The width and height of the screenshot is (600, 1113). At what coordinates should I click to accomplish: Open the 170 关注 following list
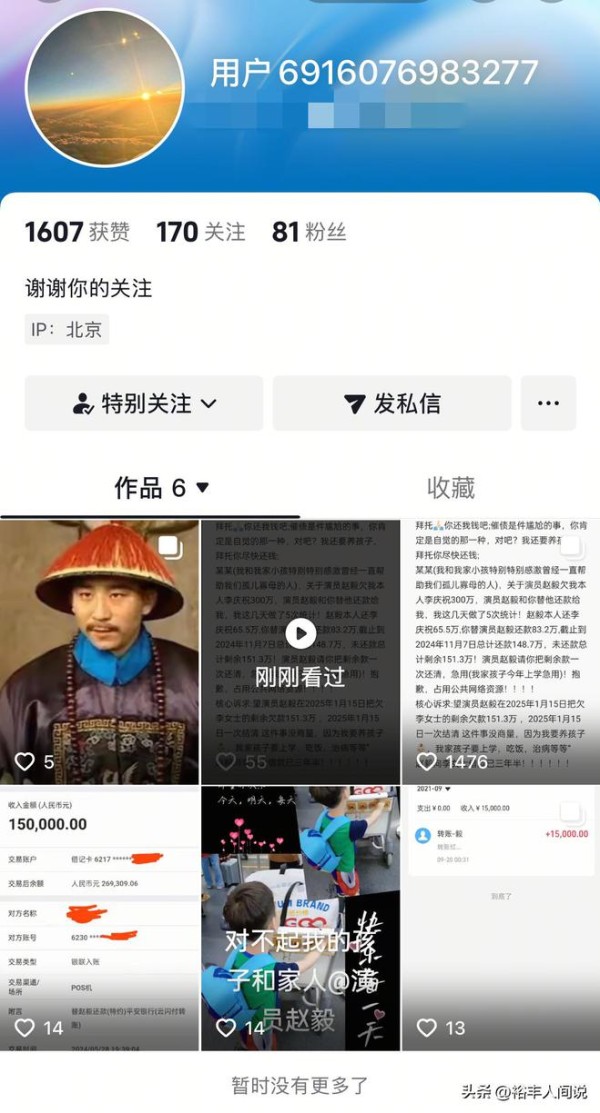click(x=200, y=232)
